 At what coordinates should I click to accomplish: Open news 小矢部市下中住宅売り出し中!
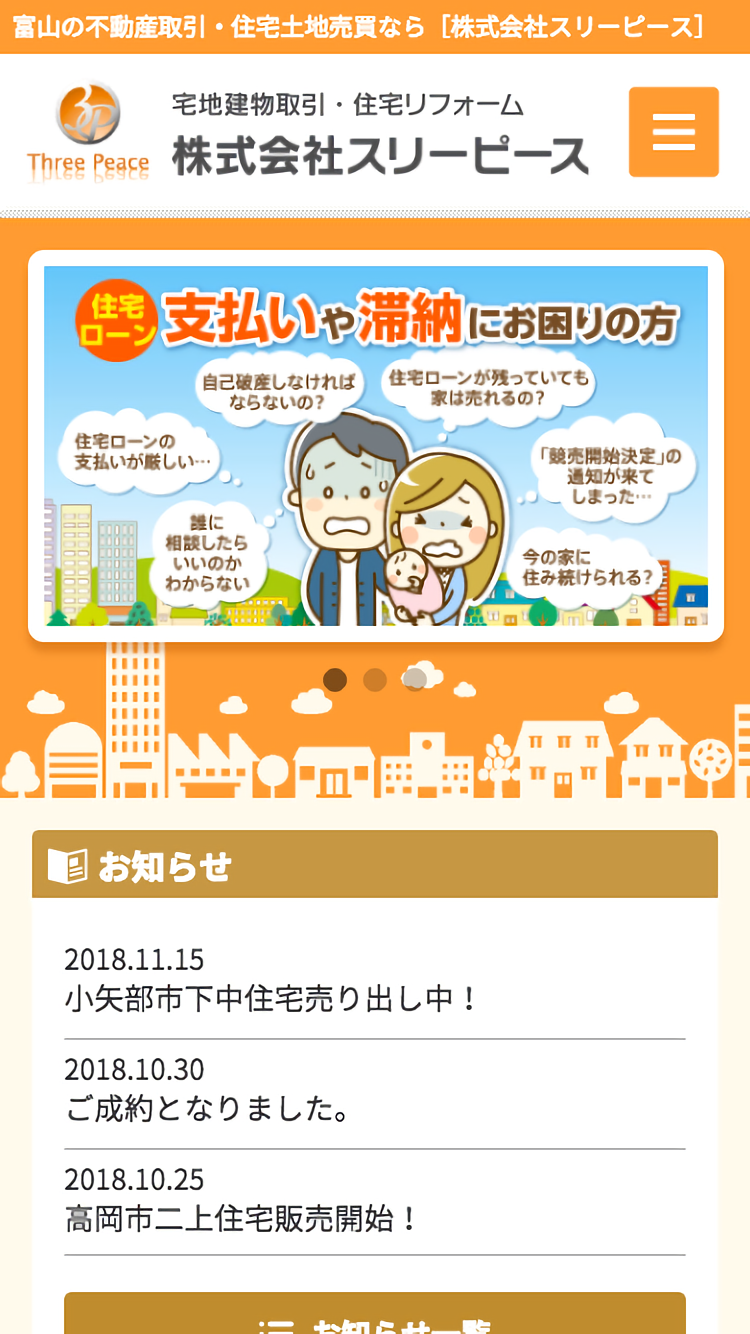pos(272,998)
